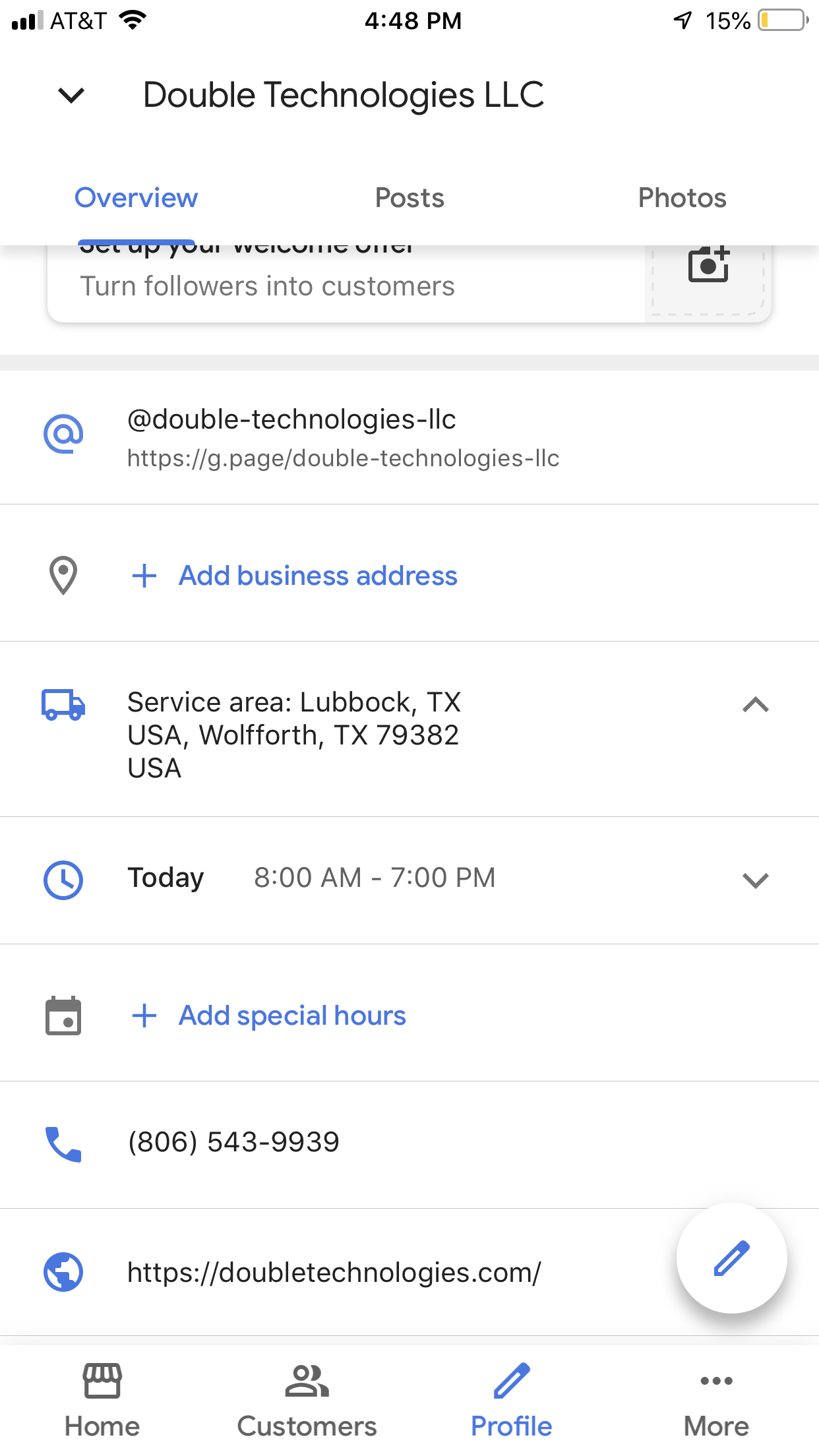Select the Overview tab
Viewport: 819px width, 1456px height.
136,198
